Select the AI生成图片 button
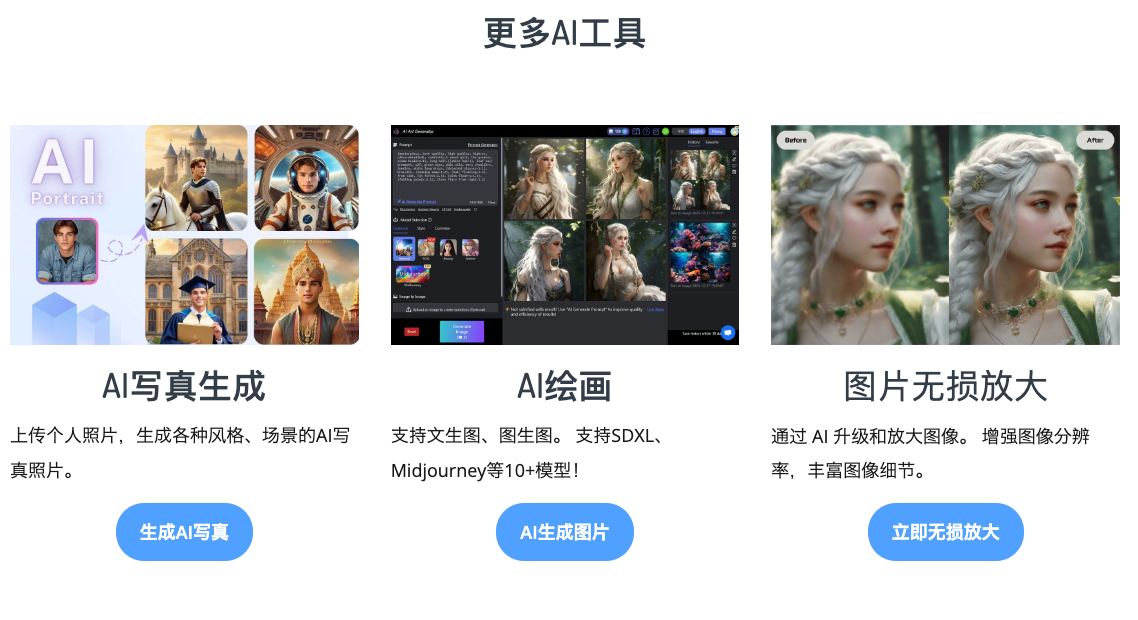The height and width of the screenshot is (620, 1138). click(564, 532)
